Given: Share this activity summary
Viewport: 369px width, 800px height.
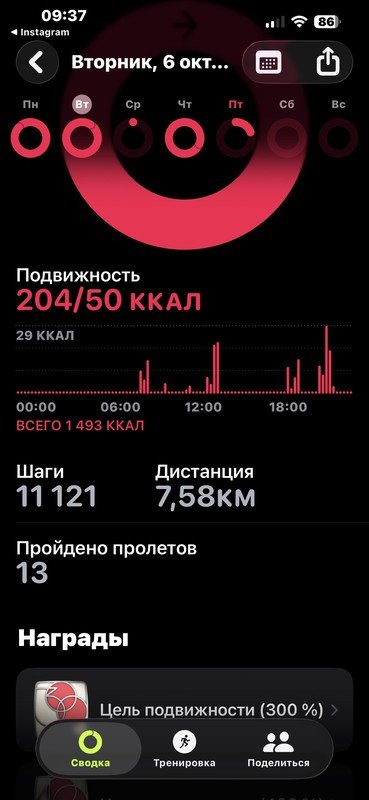Looking at the screenshot, I should click(x=328, y=63).
